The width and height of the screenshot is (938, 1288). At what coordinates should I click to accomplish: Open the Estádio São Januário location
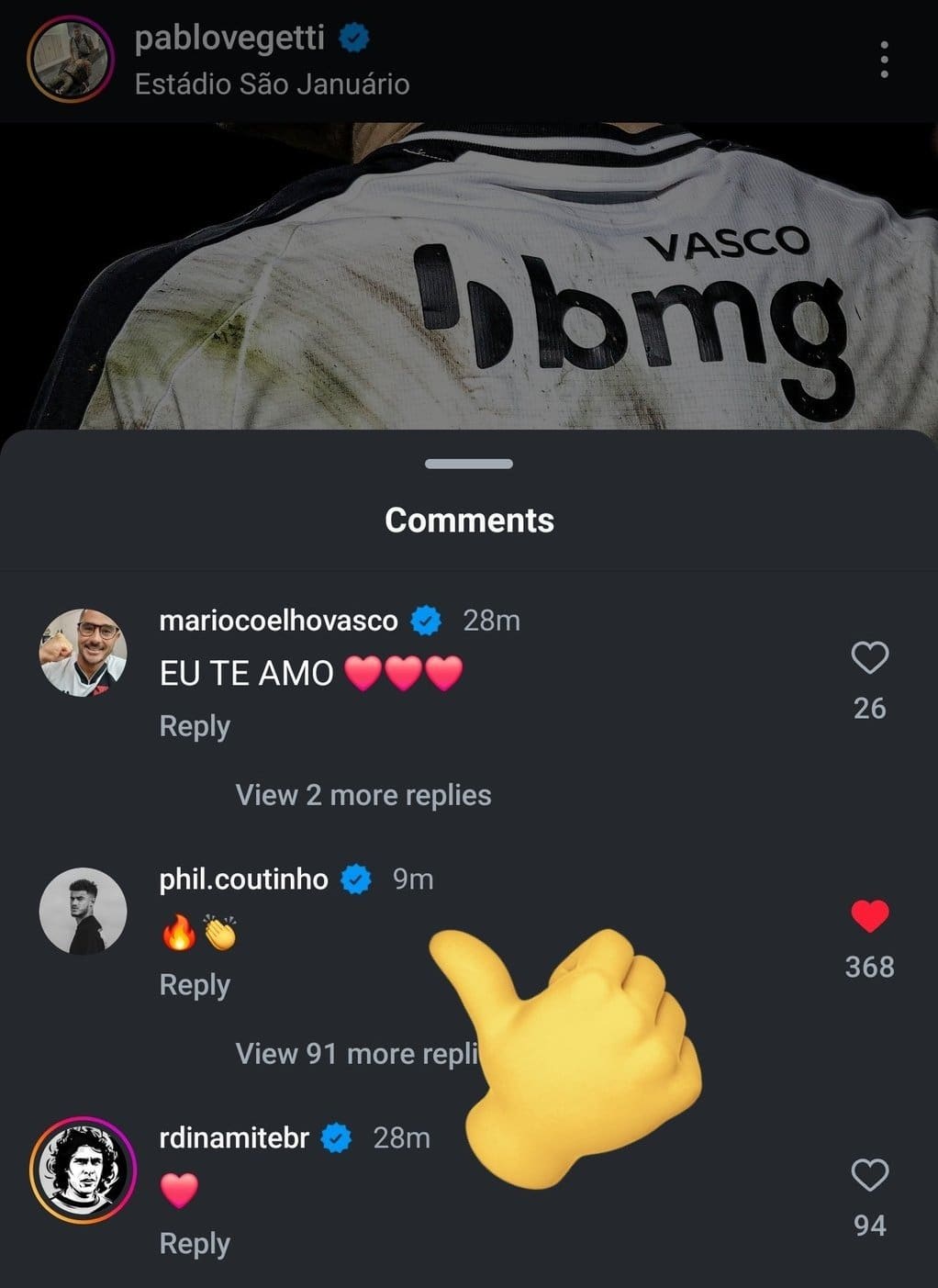point(272,84)
